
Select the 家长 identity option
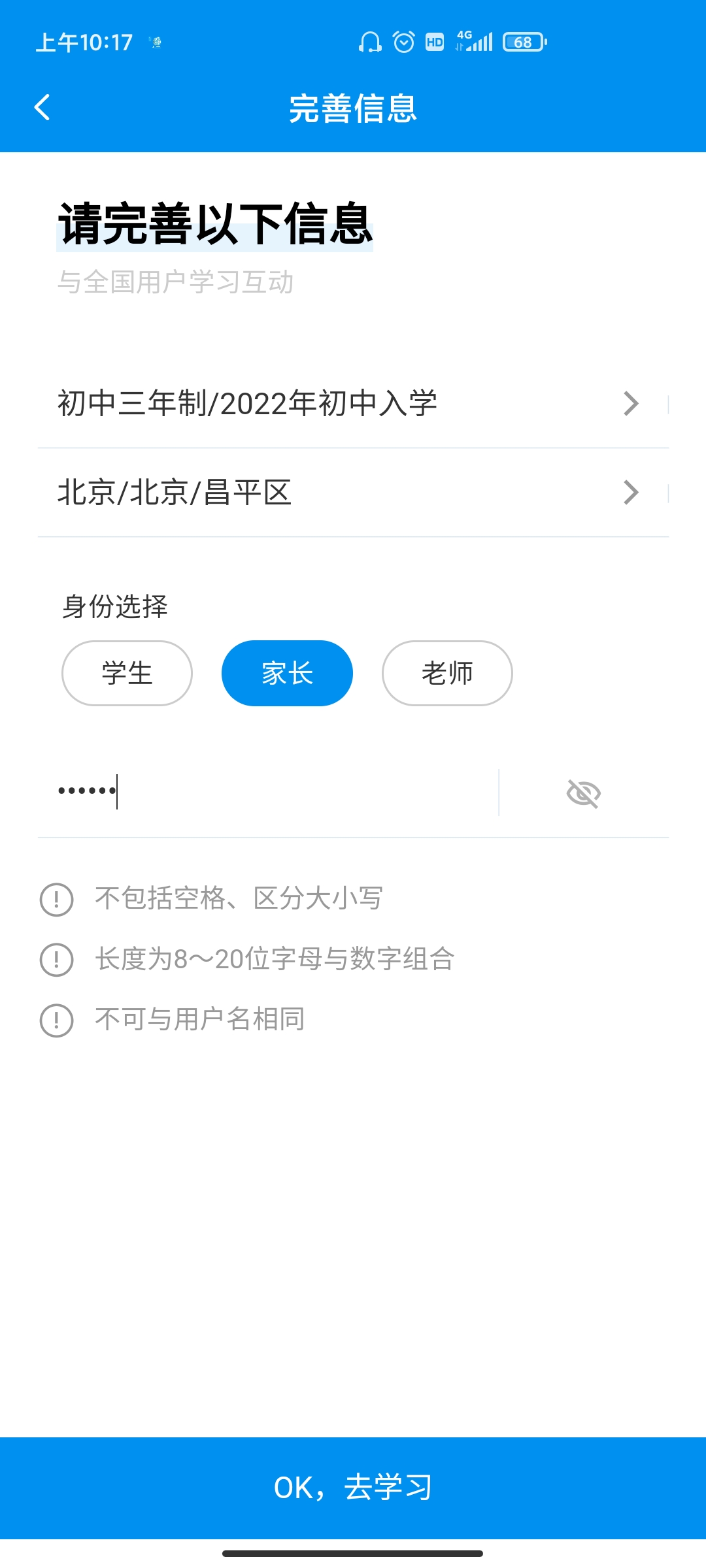(287, 673)
